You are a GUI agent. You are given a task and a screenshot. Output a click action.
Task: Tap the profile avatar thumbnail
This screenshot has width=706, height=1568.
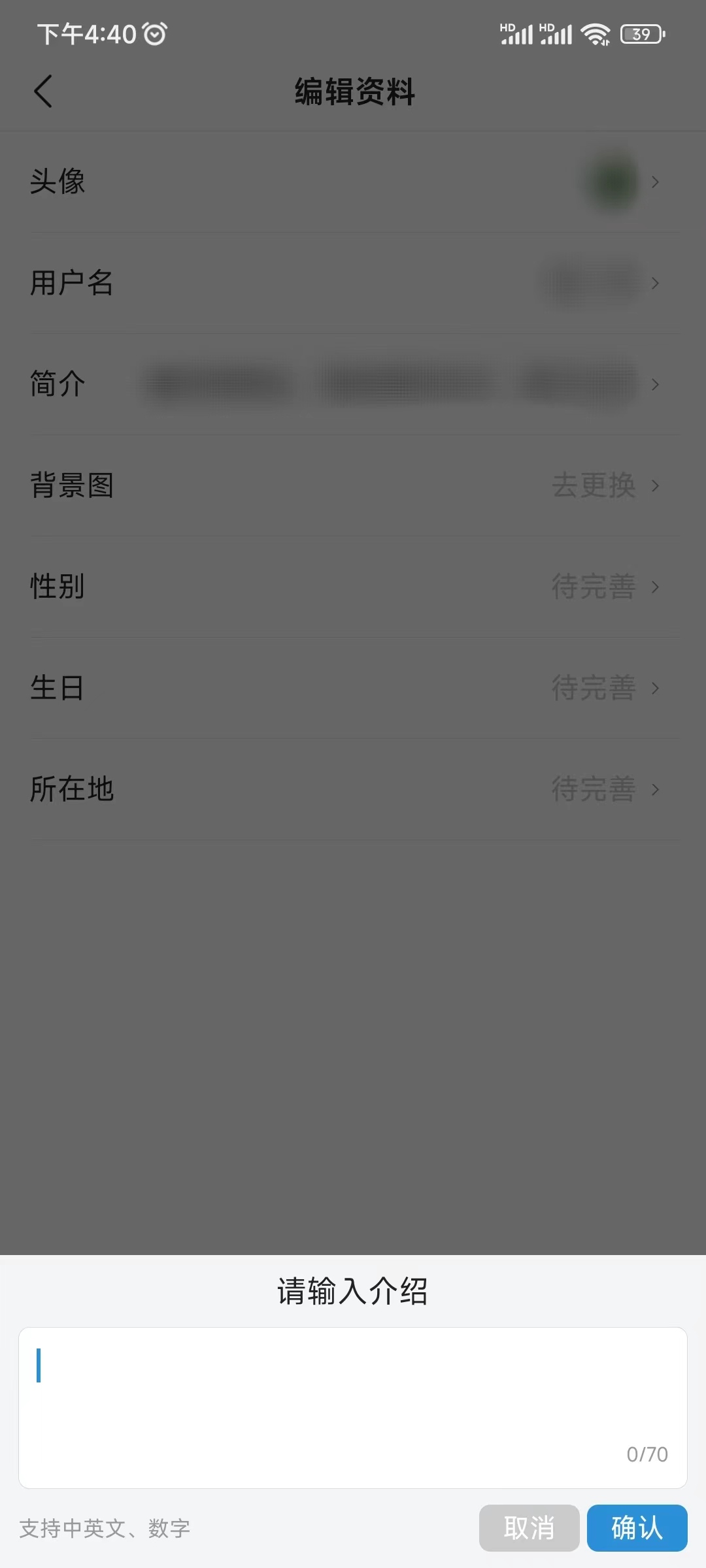click(x=611, y=182)
